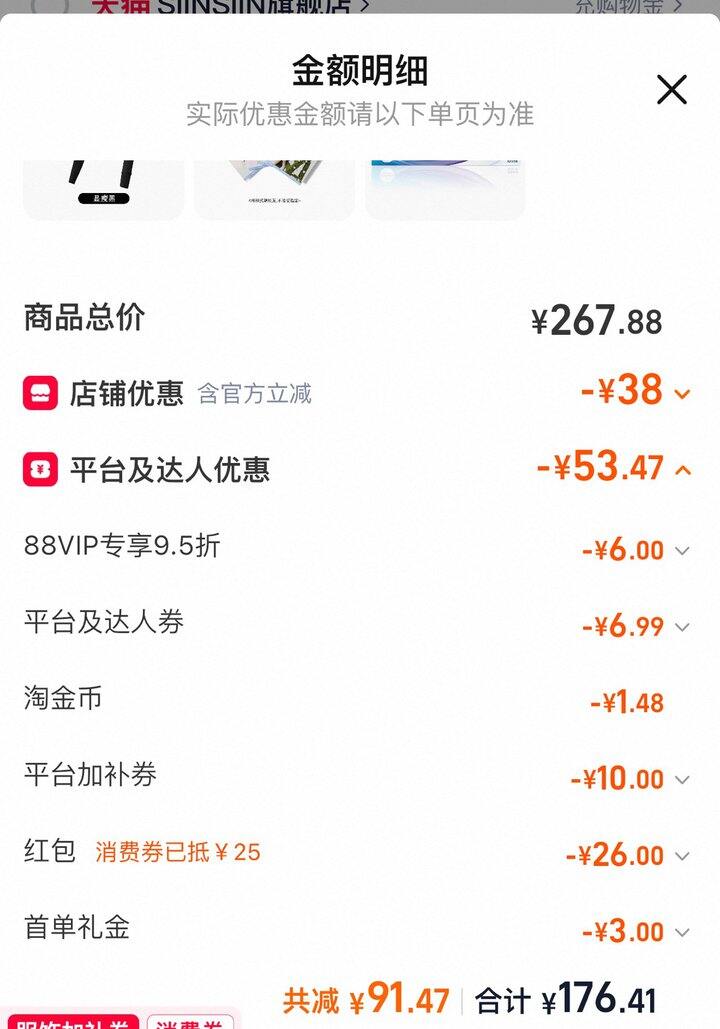The height and width of the screenshot is (1029, 720).
Task: Close the 金额明细 panel
Action: pyautogui.click(x=672, y=90)
